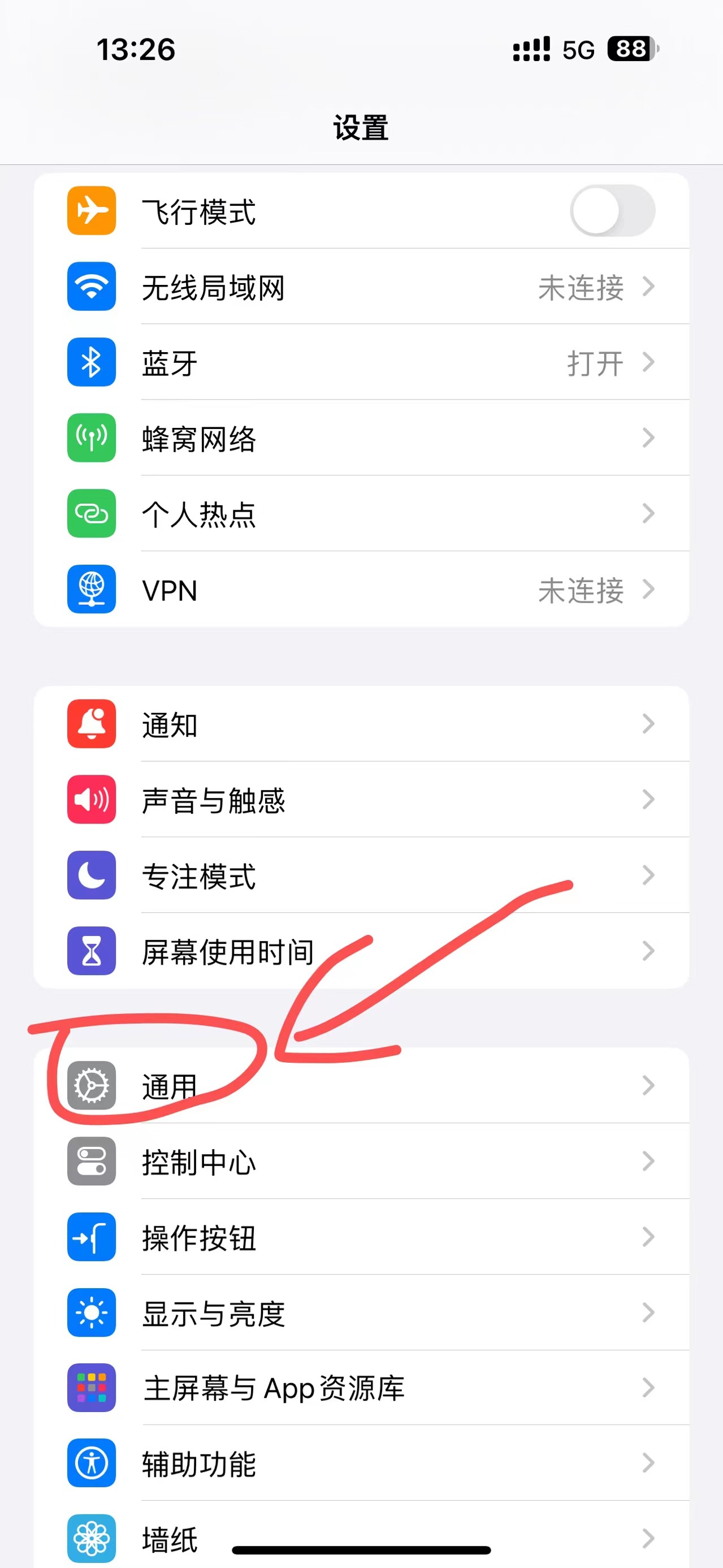
Task: Tap the Bluetooth (蓝牙) icon
Action: pos(90,362)
